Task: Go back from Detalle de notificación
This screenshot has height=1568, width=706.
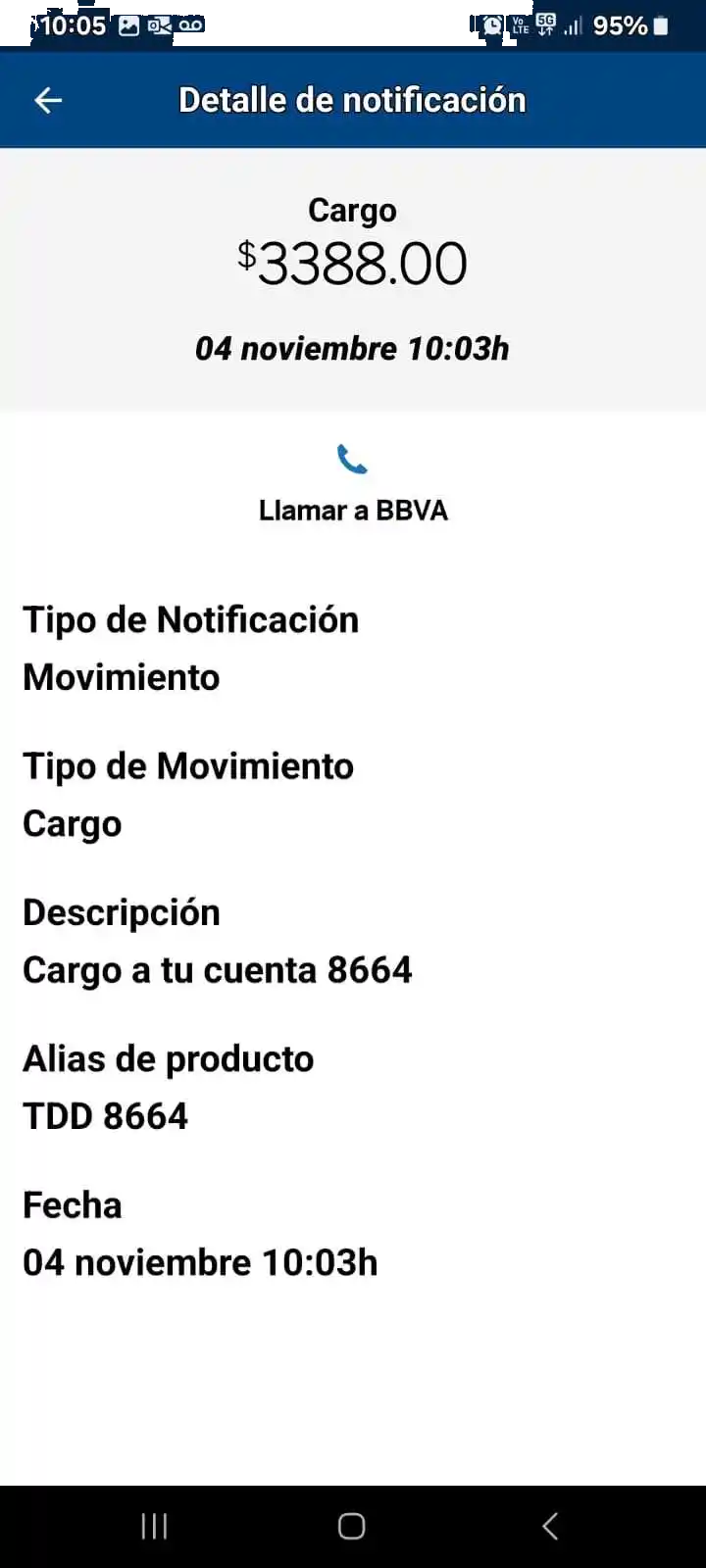Action: (48, 100)
